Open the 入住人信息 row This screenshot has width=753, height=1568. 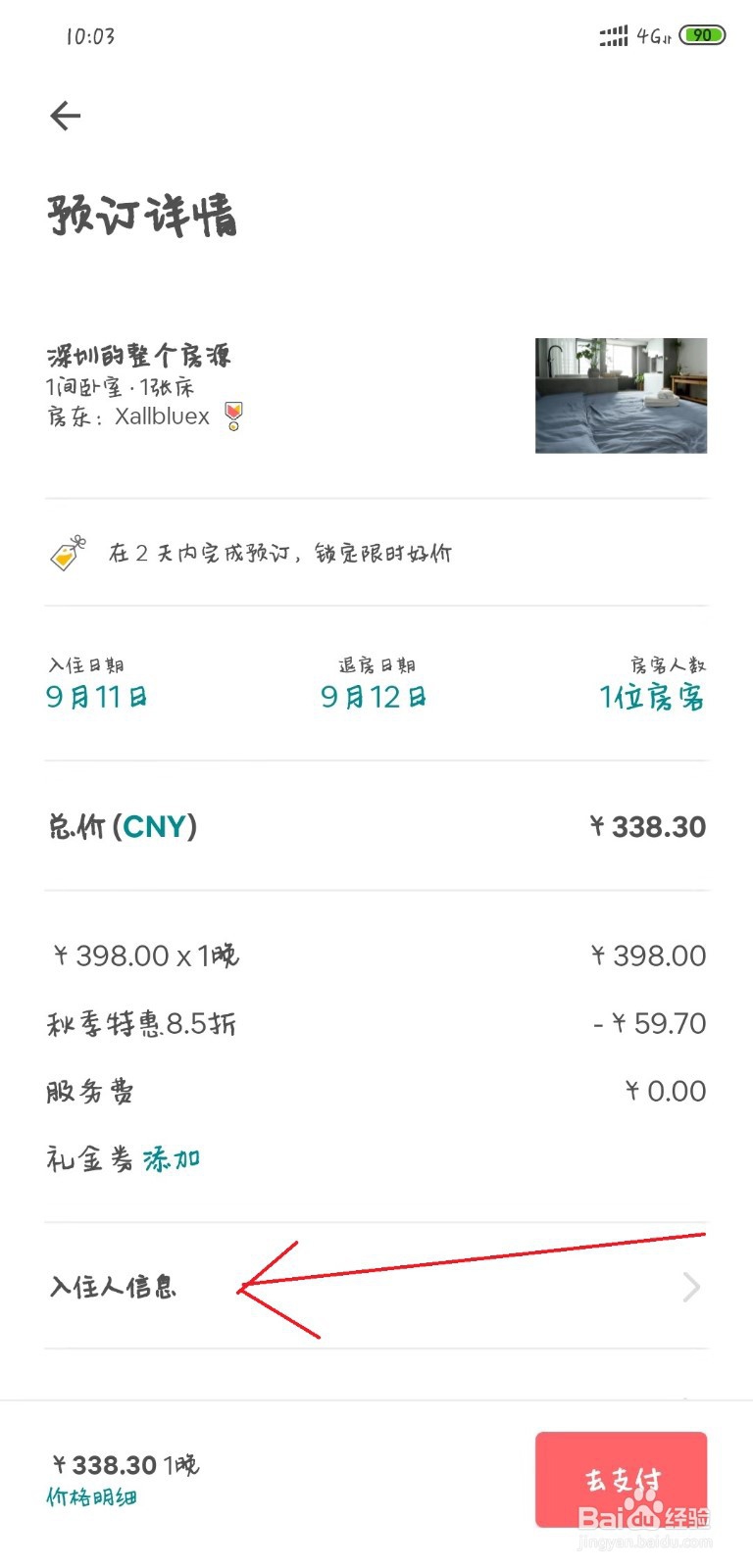[376, 1286]
